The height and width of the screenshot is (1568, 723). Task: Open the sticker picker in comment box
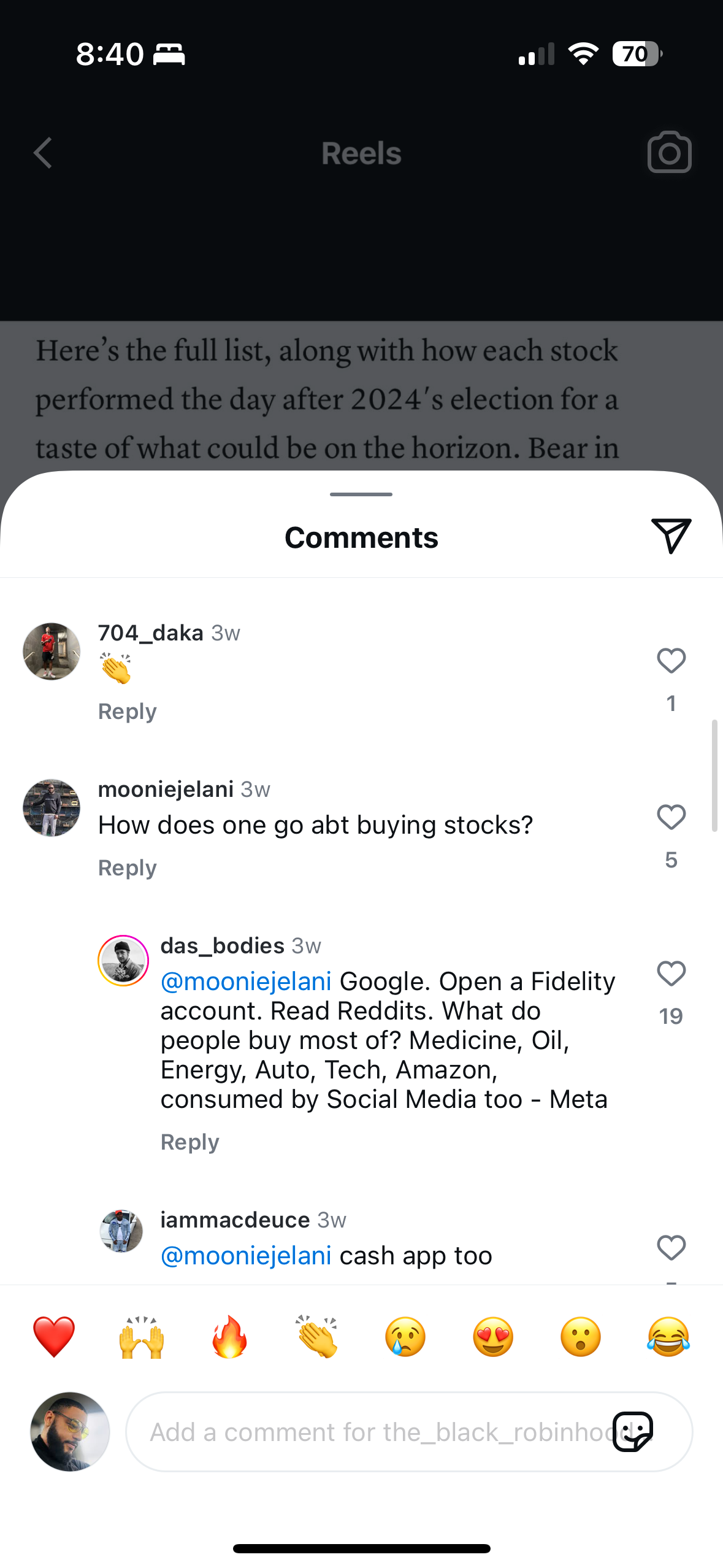pyautogui.click(x=633, y=1432)
